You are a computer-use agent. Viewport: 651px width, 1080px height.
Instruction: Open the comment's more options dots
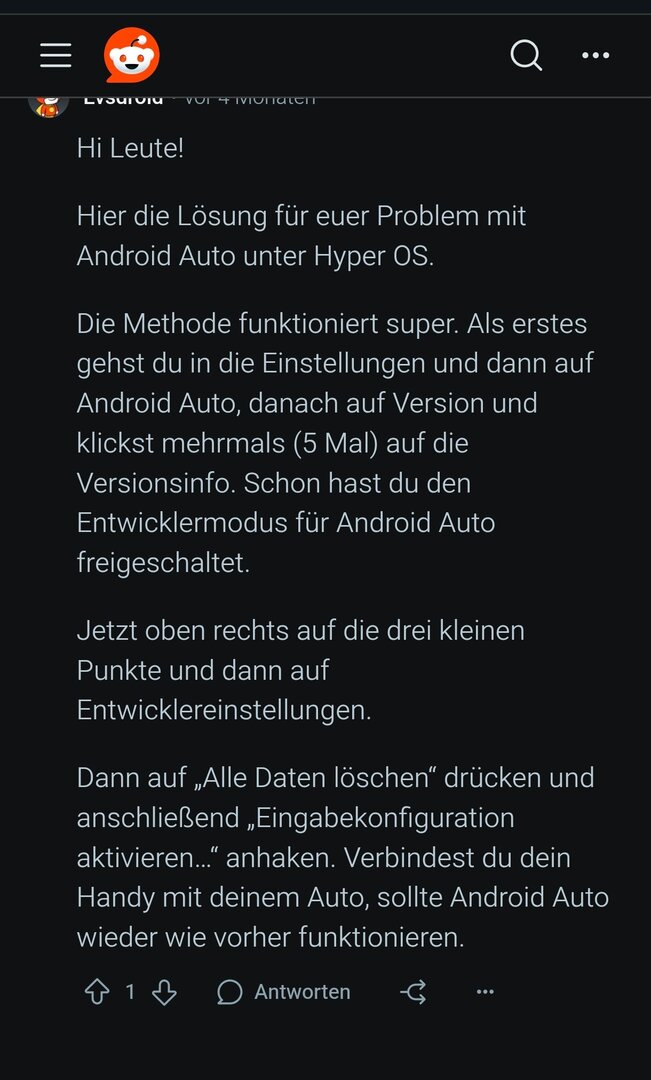(x=485, y=992)
